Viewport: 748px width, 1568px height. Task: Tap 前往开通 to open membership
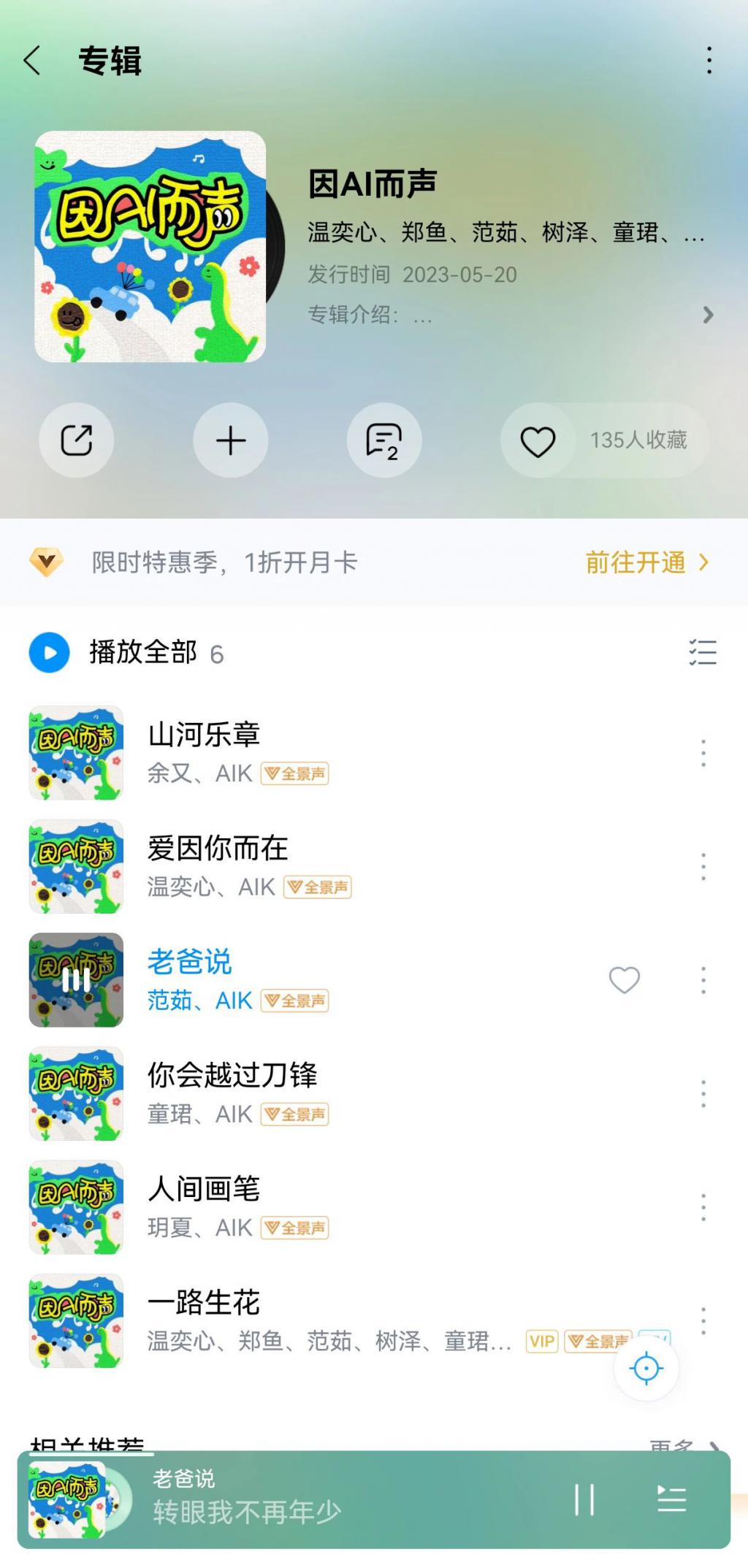pos(646,562)
